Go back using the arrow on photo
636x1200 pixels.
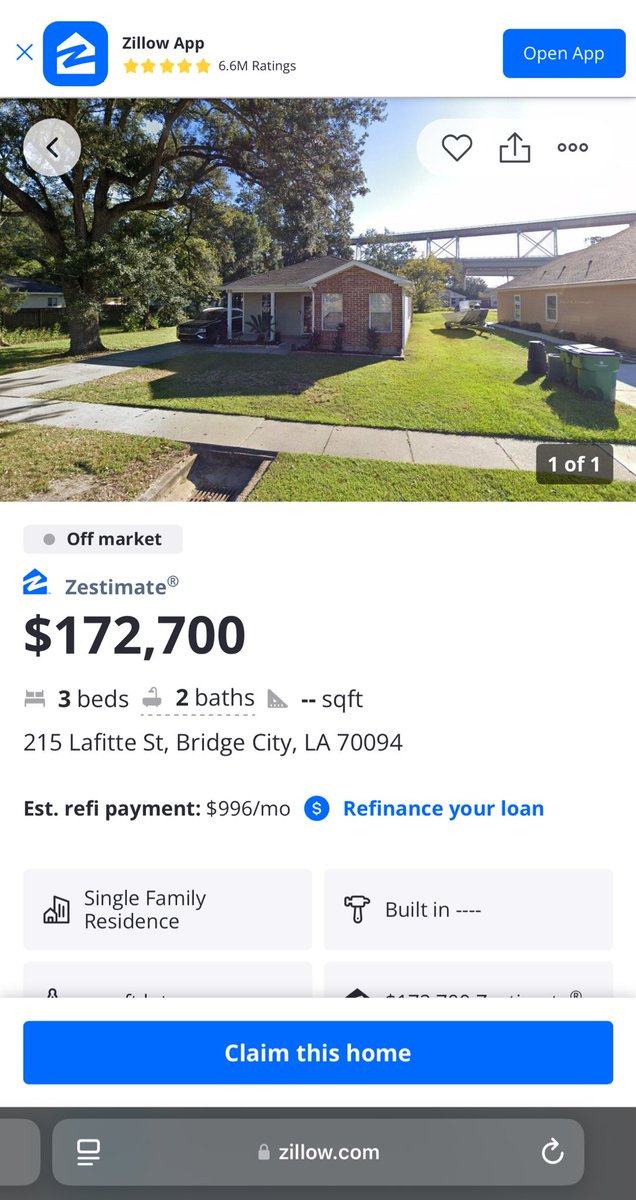52,148
